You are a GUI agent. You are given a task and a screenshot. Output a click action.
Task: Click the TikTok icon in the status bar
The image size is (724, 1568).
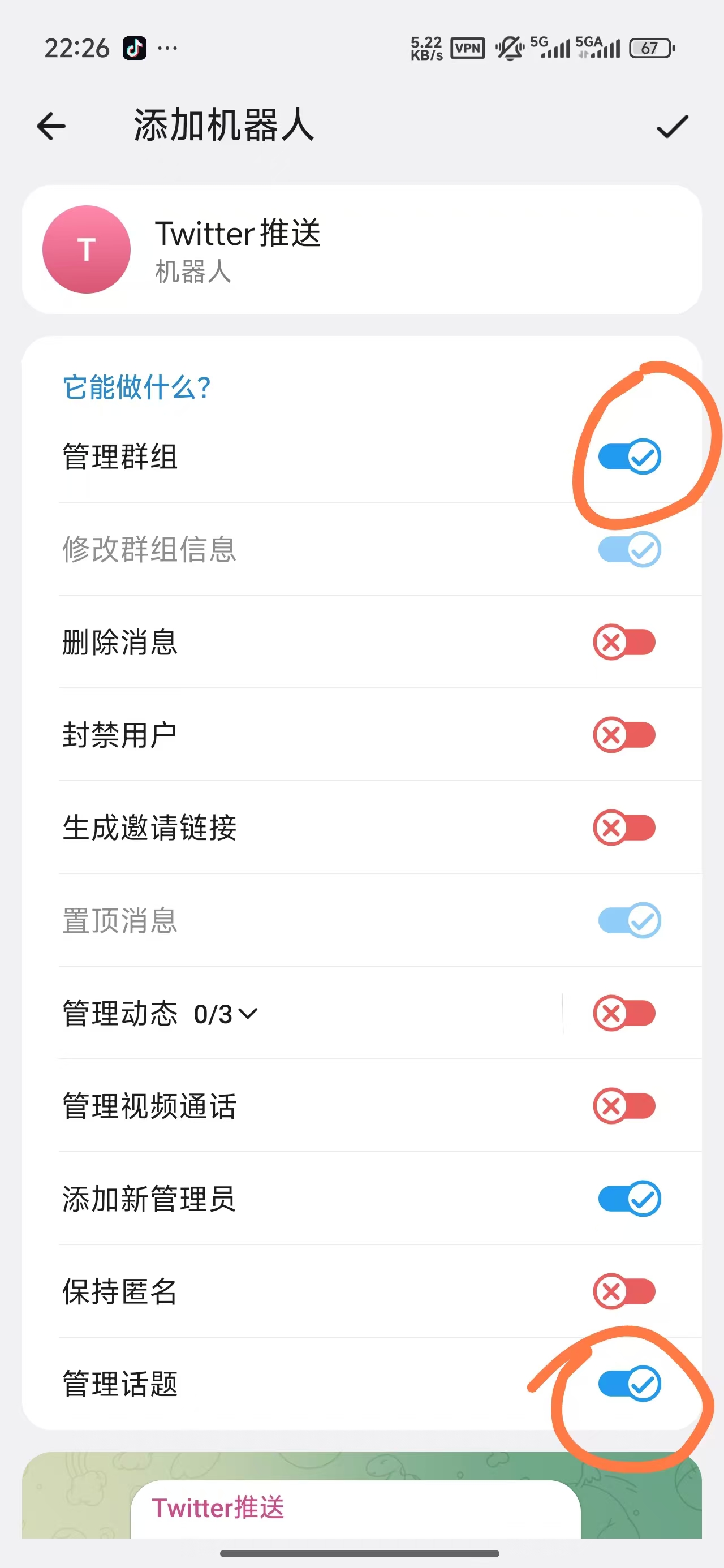click(135, 48)
